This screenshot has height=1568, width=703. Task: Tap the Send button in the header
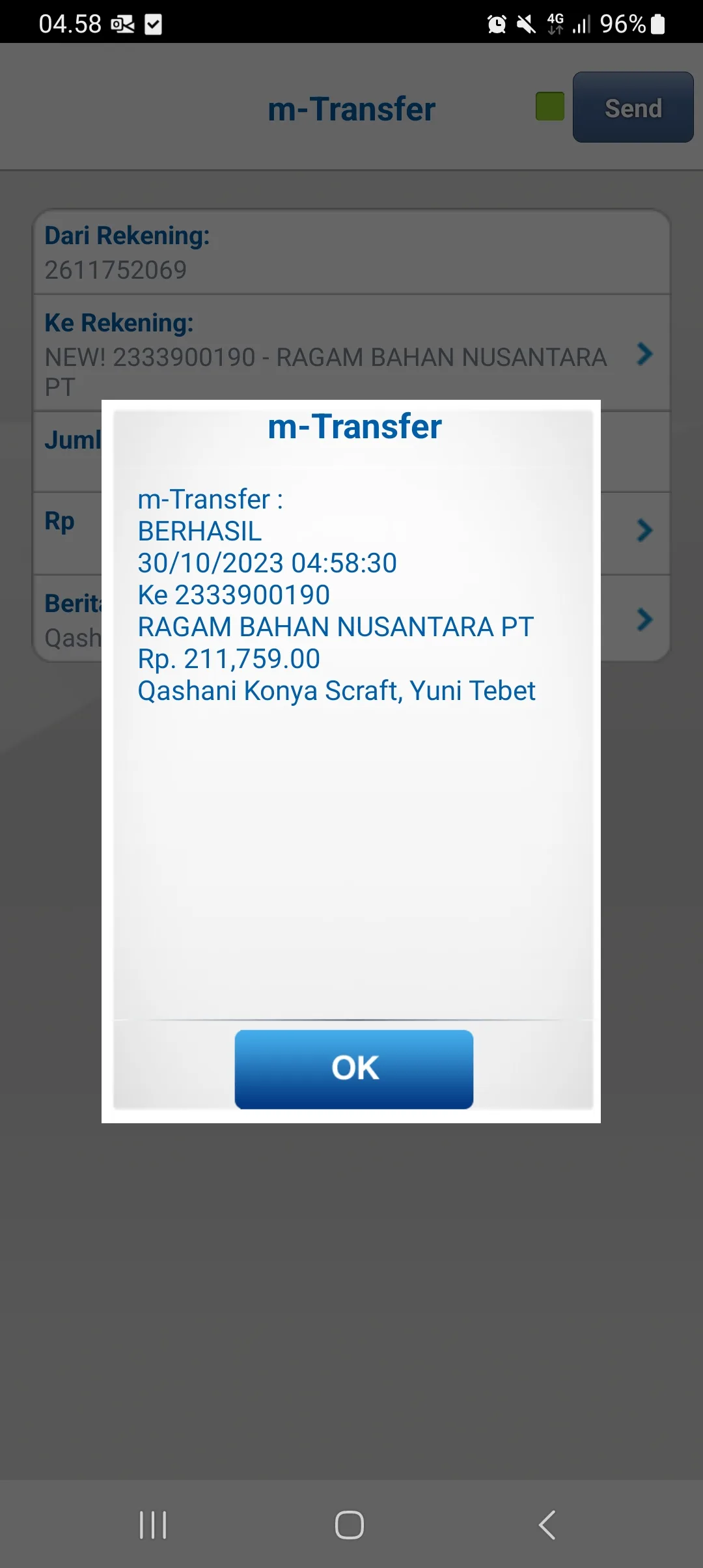click(x=633, y=107)
